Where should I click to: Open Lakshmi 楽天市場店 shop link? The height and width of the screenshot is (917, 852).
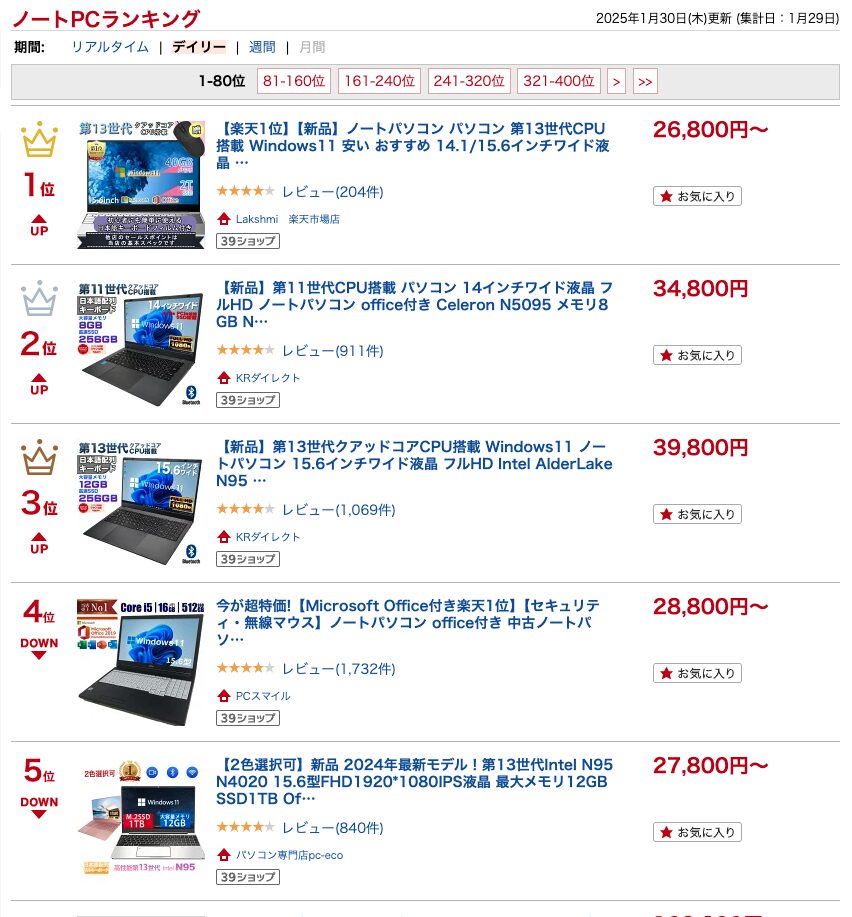(x=287, y=219)
